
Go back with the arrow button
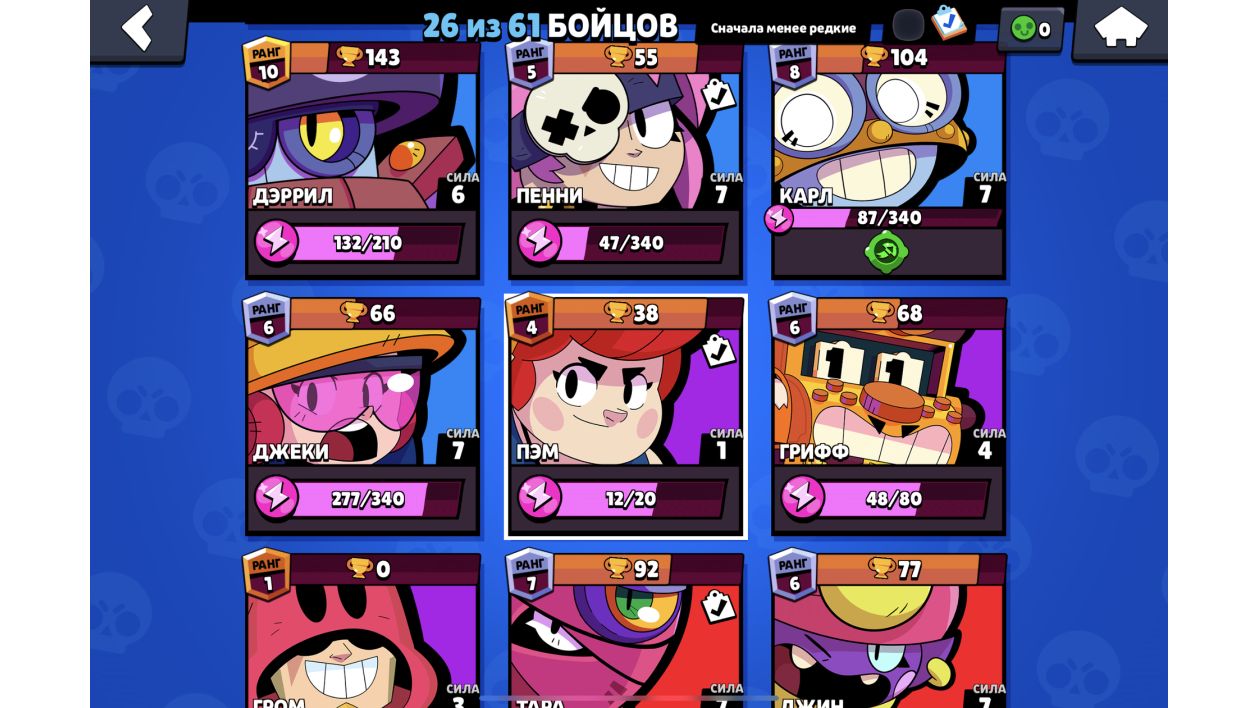point(138,27)
